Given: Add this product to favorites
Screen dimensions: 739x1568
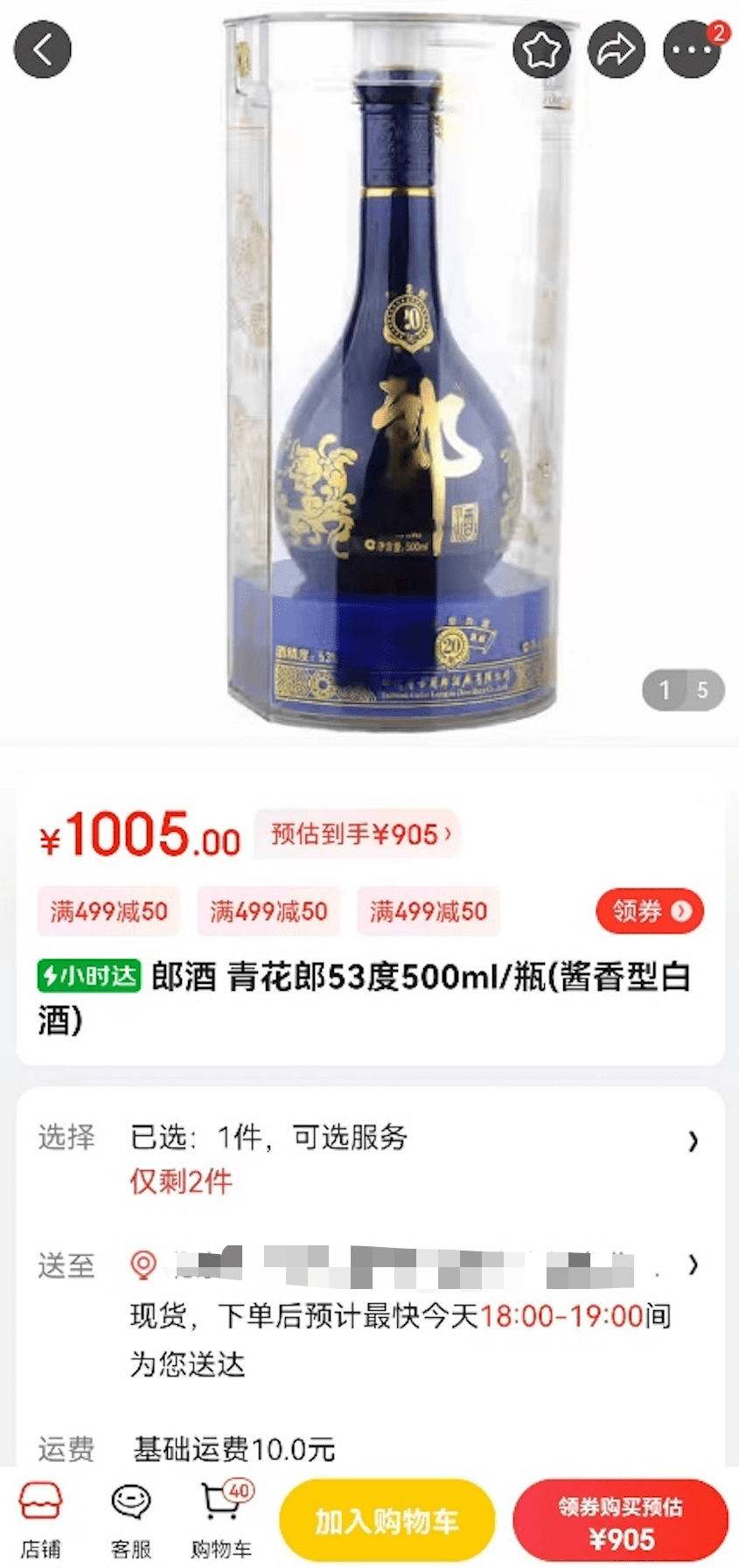Looking at the screenshot, I should (541, 49).
